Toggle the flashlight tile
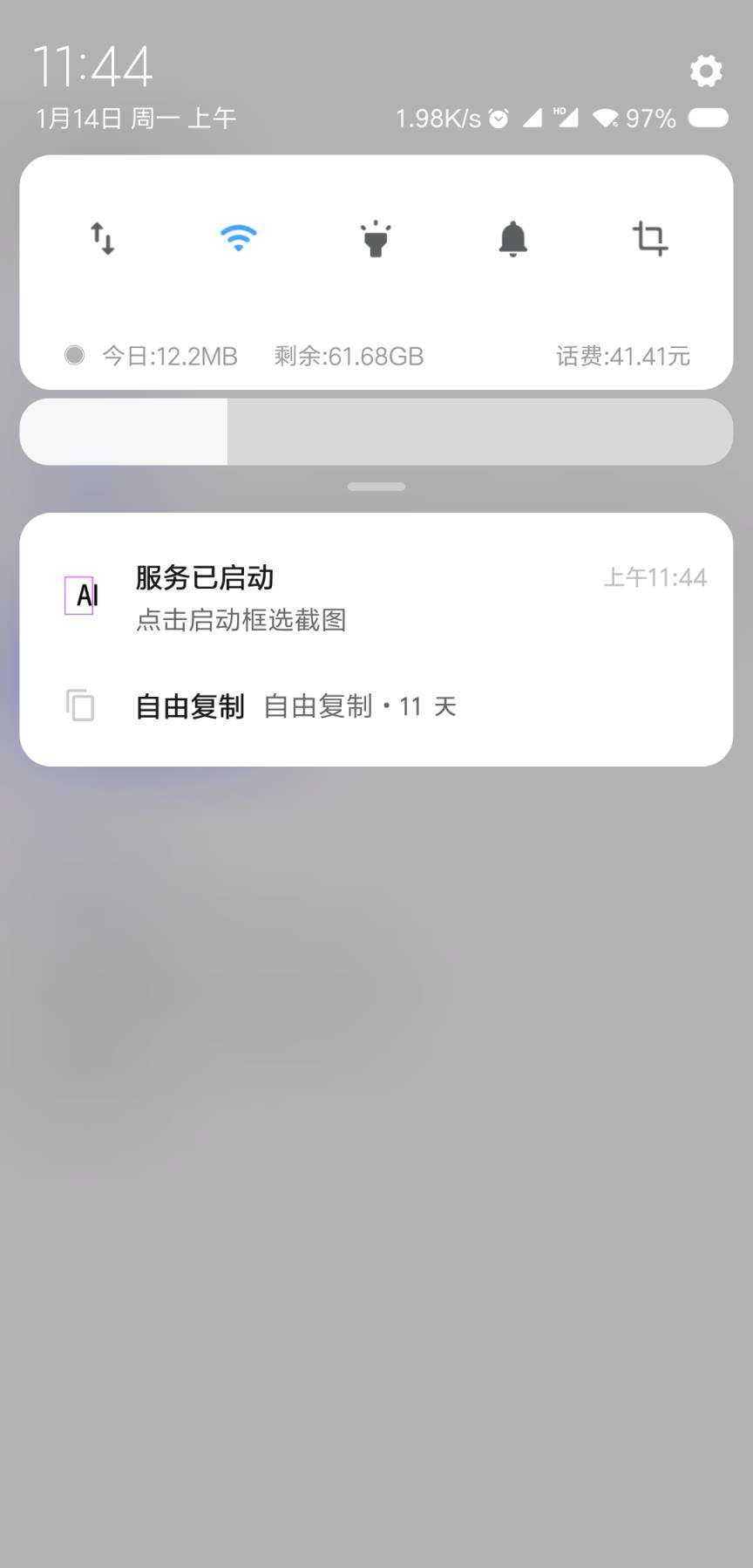Screen dimensions: 753x1568 pos(375,237)
